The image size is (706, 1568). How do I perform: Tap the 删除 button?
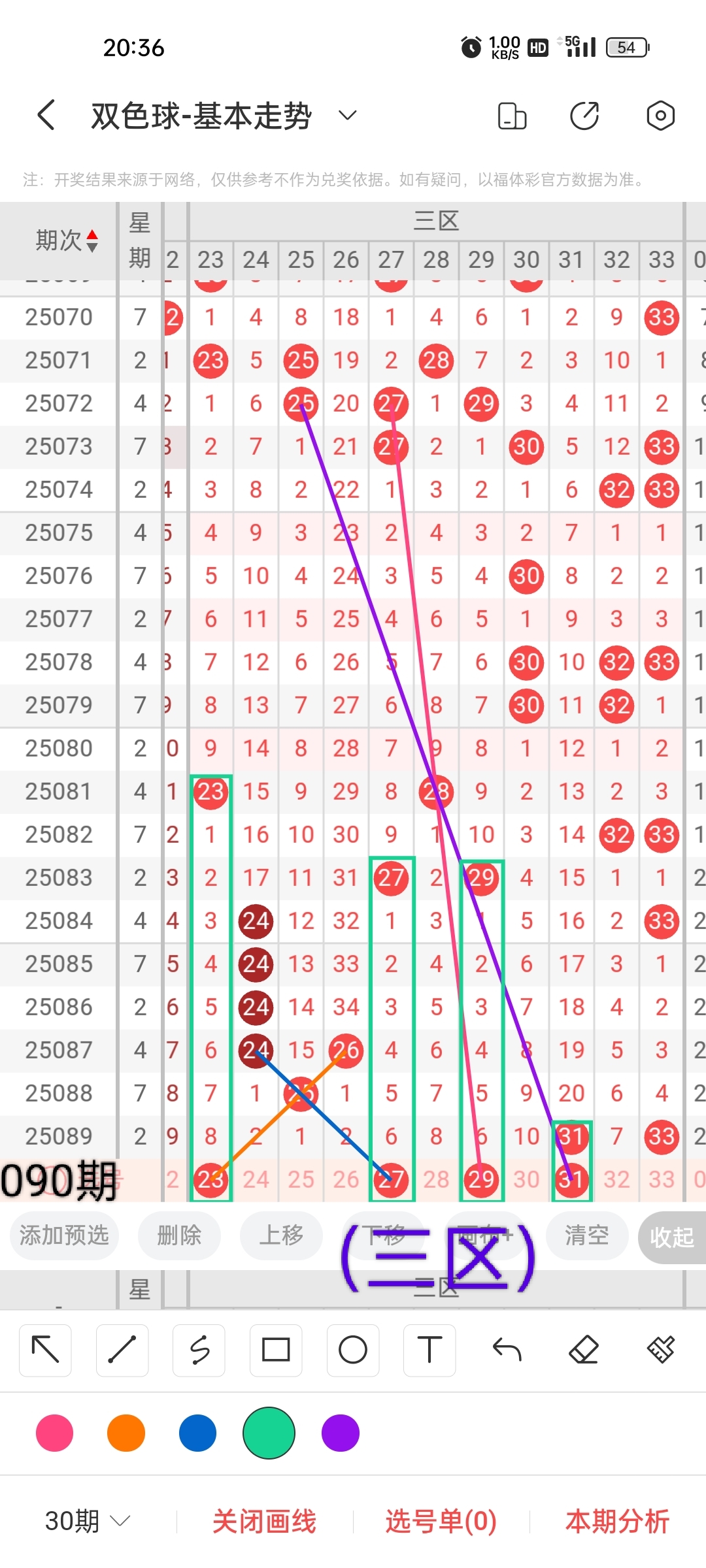pyautogui.click(x=179, y=1235)
